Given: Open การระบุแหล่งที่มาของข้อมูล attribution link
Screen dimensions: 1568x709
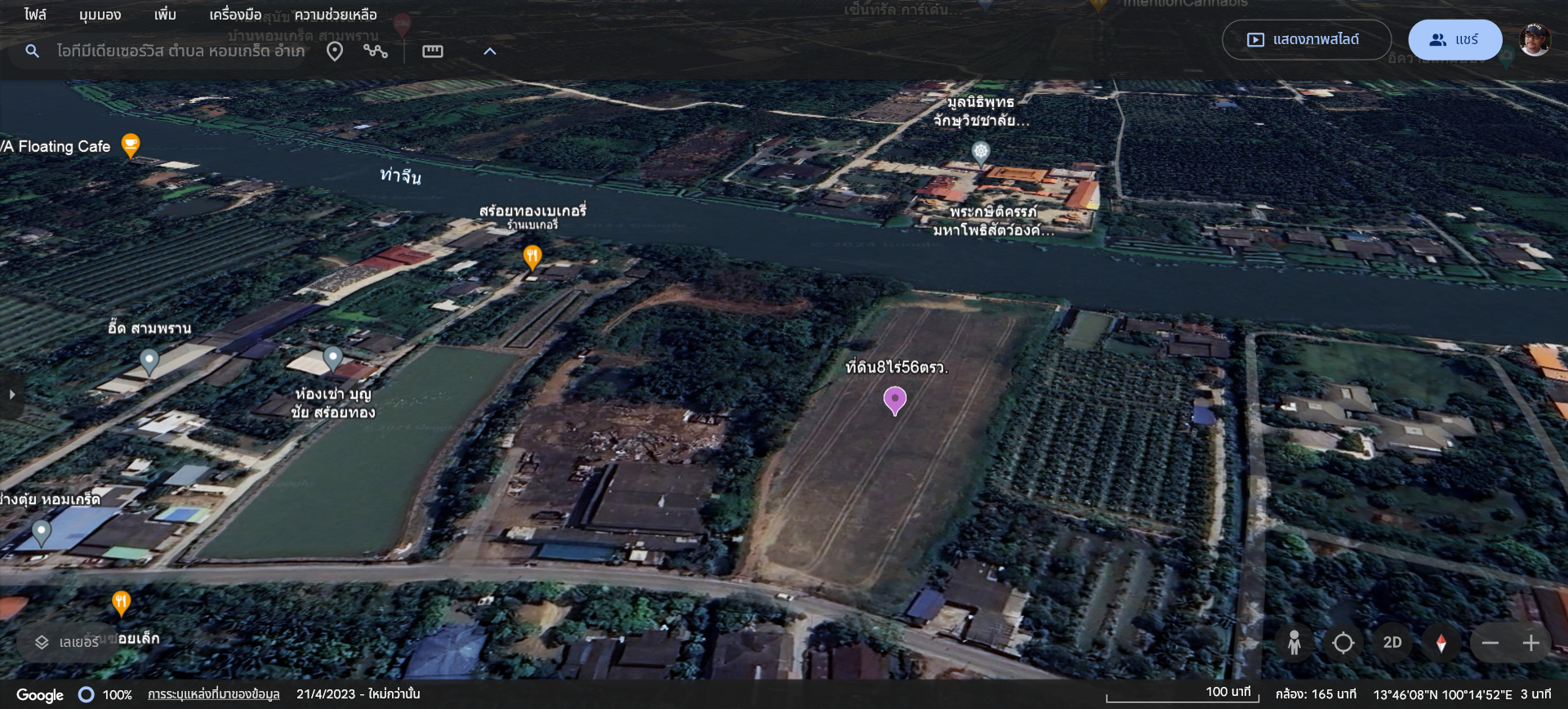Looking at the screenshot, I should pos(213,694).
